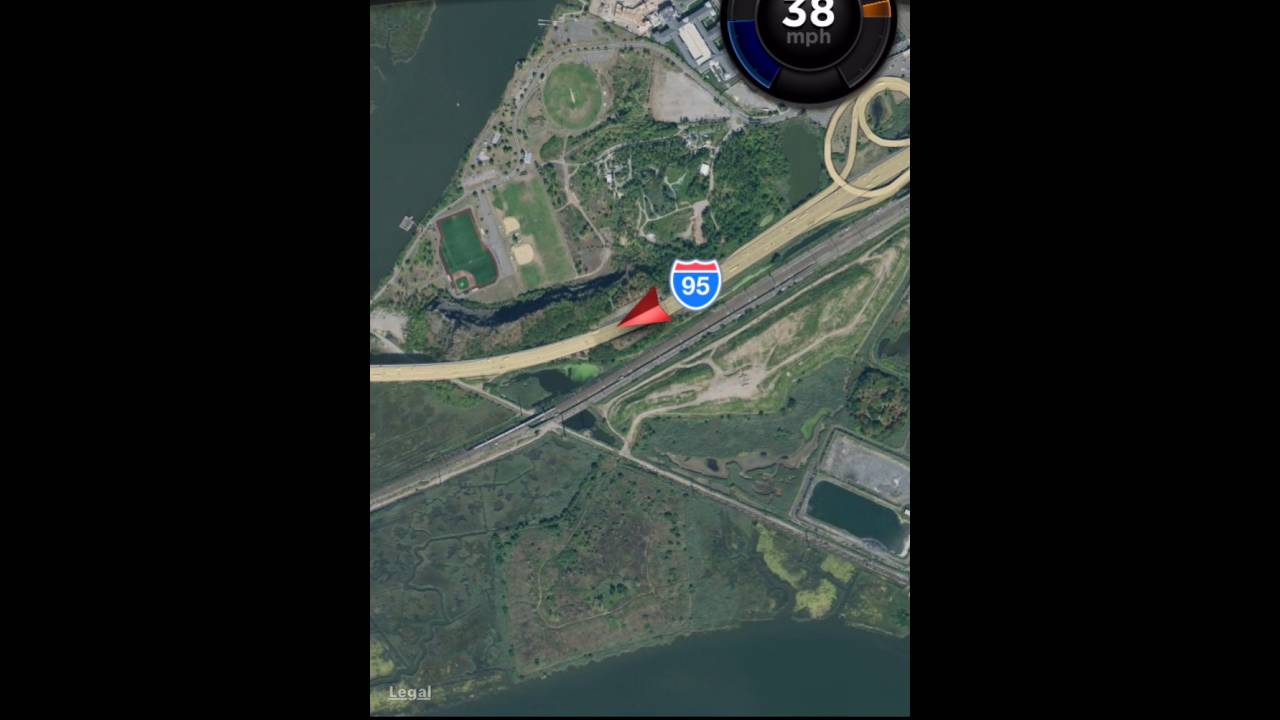1280x720 pixels.
Task: Open the Legal link on the map
Action: [410, 692]
